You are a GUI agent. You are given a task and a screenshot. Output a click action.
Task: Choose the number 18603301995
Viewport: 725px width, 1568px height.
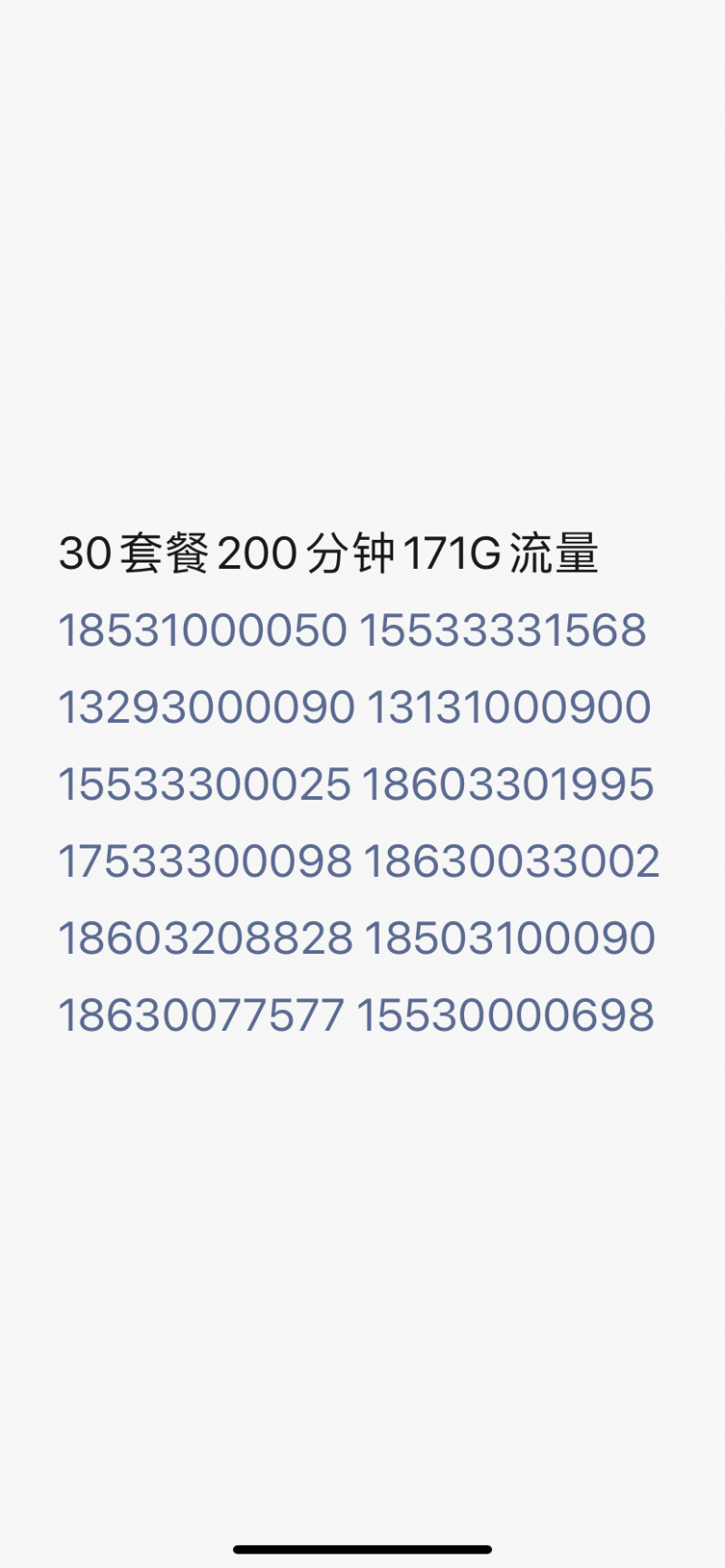click(507, 784)
